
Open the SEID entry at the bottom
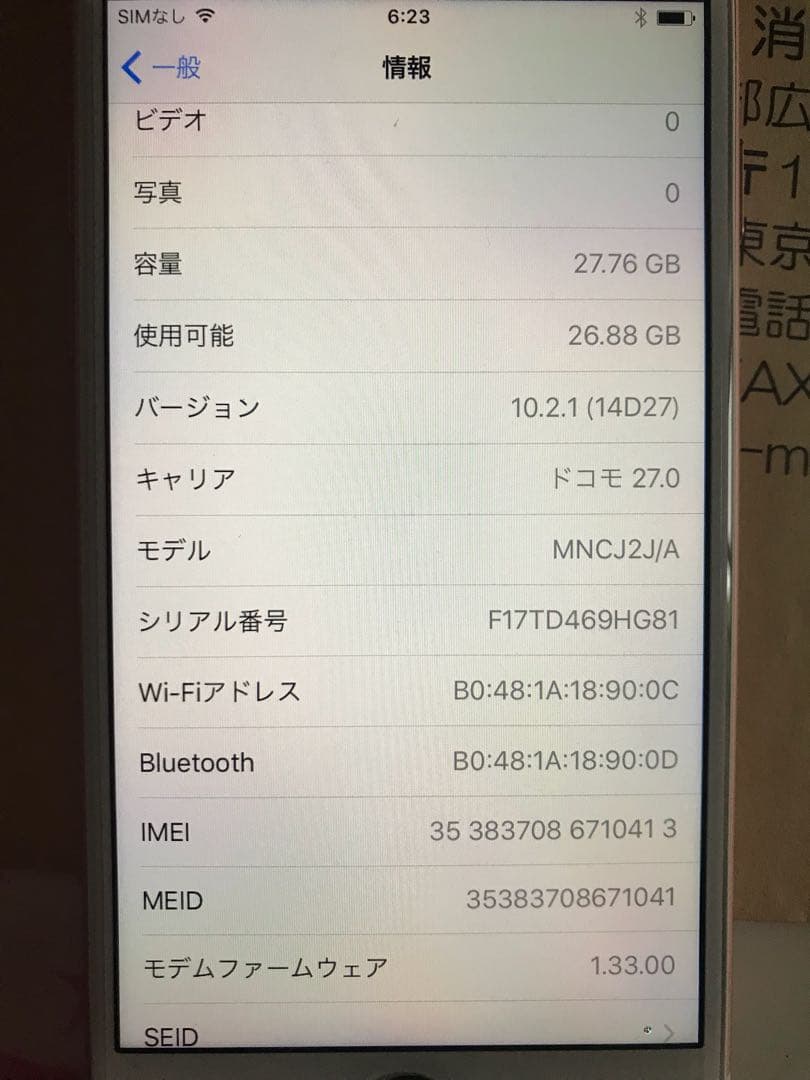click(400, 1037)
